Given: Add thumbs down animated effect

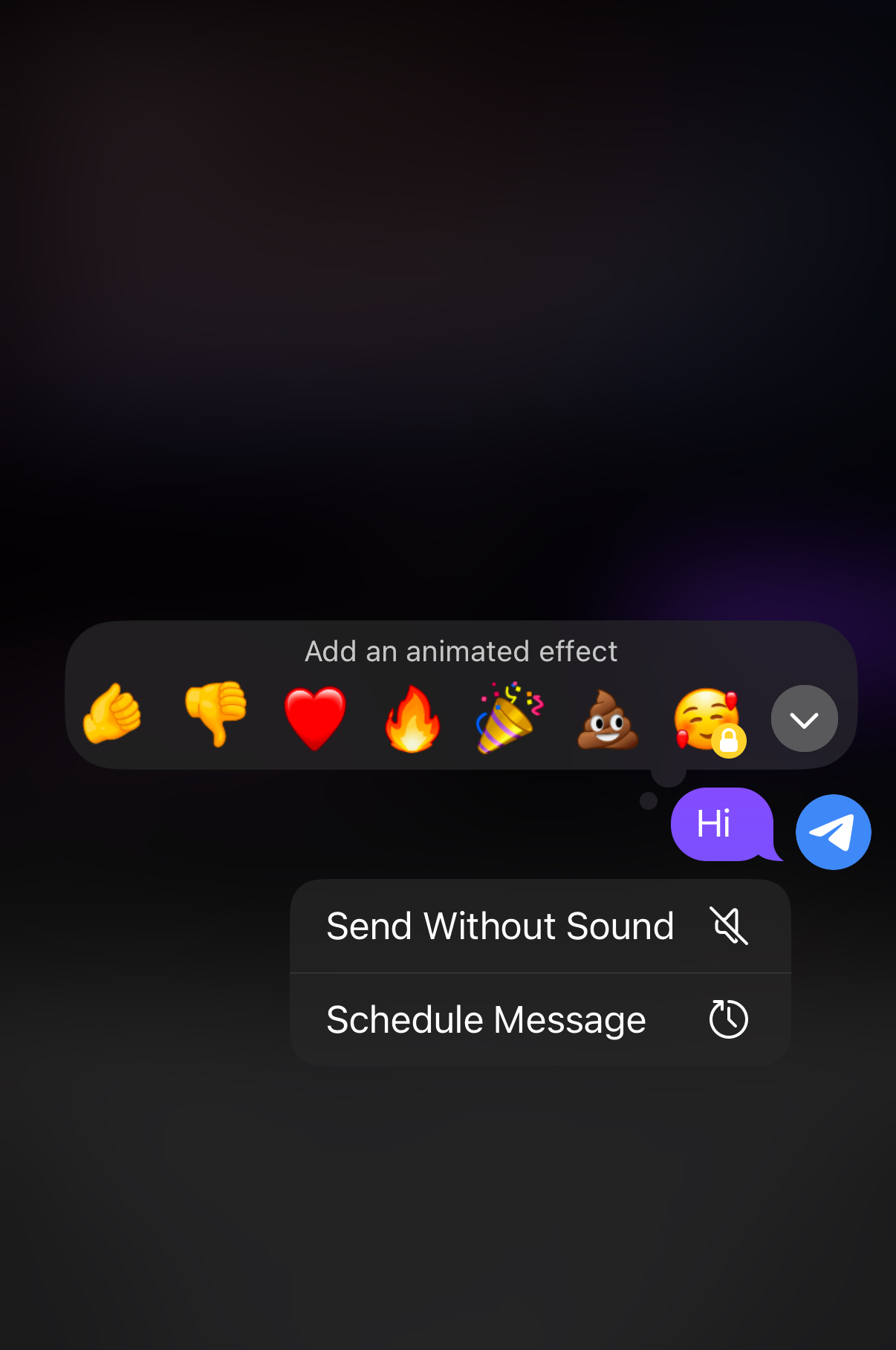Looking at the screenshot, I should point(215,715).
